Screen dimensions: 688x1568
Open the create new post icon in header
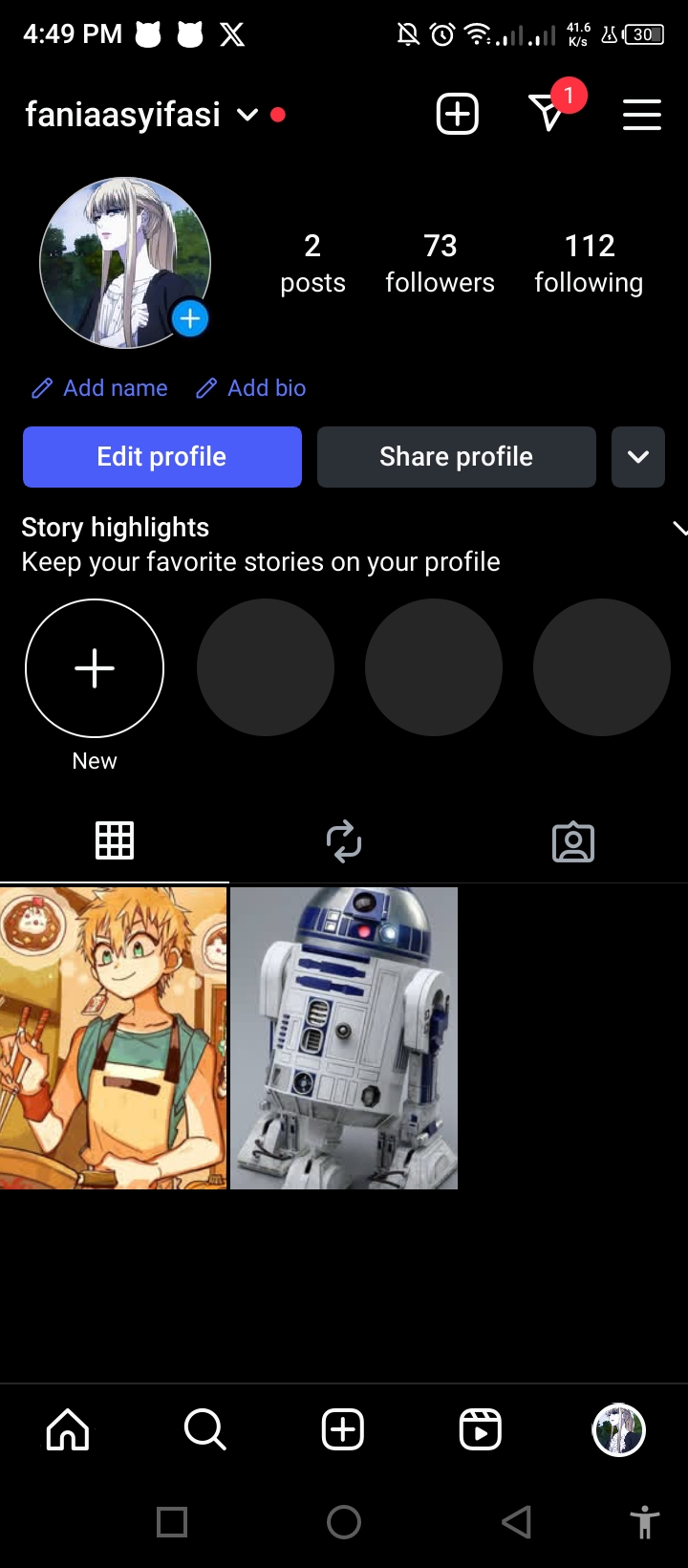coord(457,115)
